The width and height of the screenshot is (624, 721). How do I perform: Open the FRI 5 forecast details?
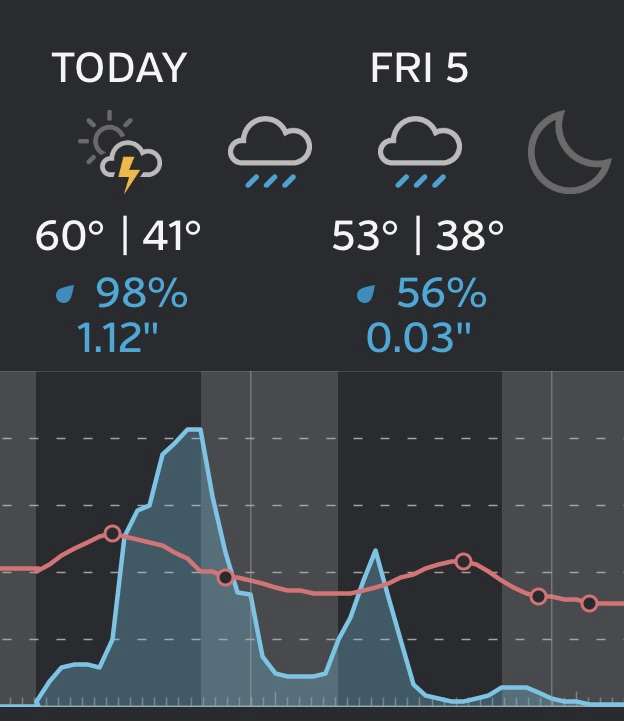pyautogui.click(x=418, y=68)
